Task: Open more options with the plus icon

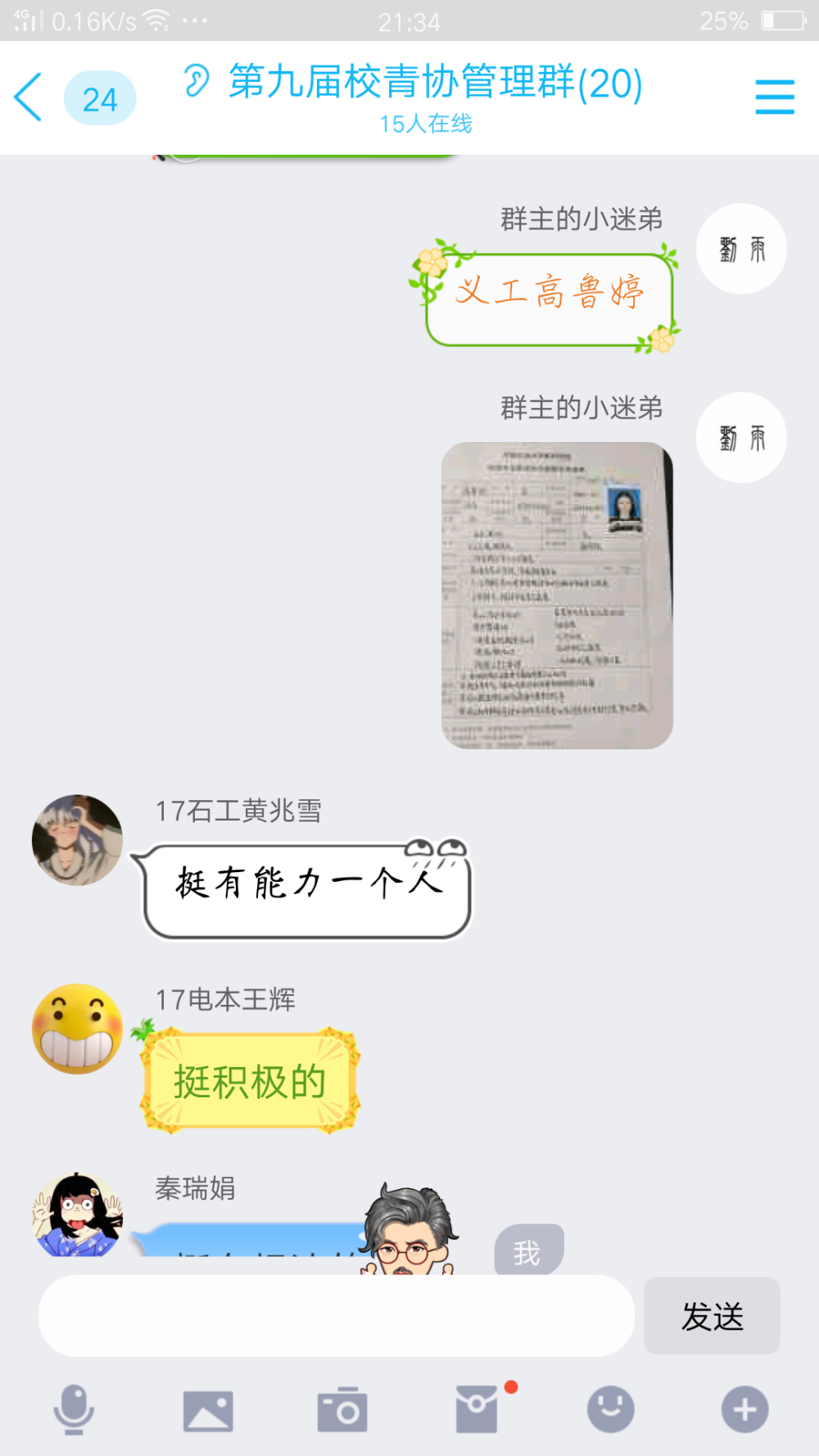Action: point(744,1409)
